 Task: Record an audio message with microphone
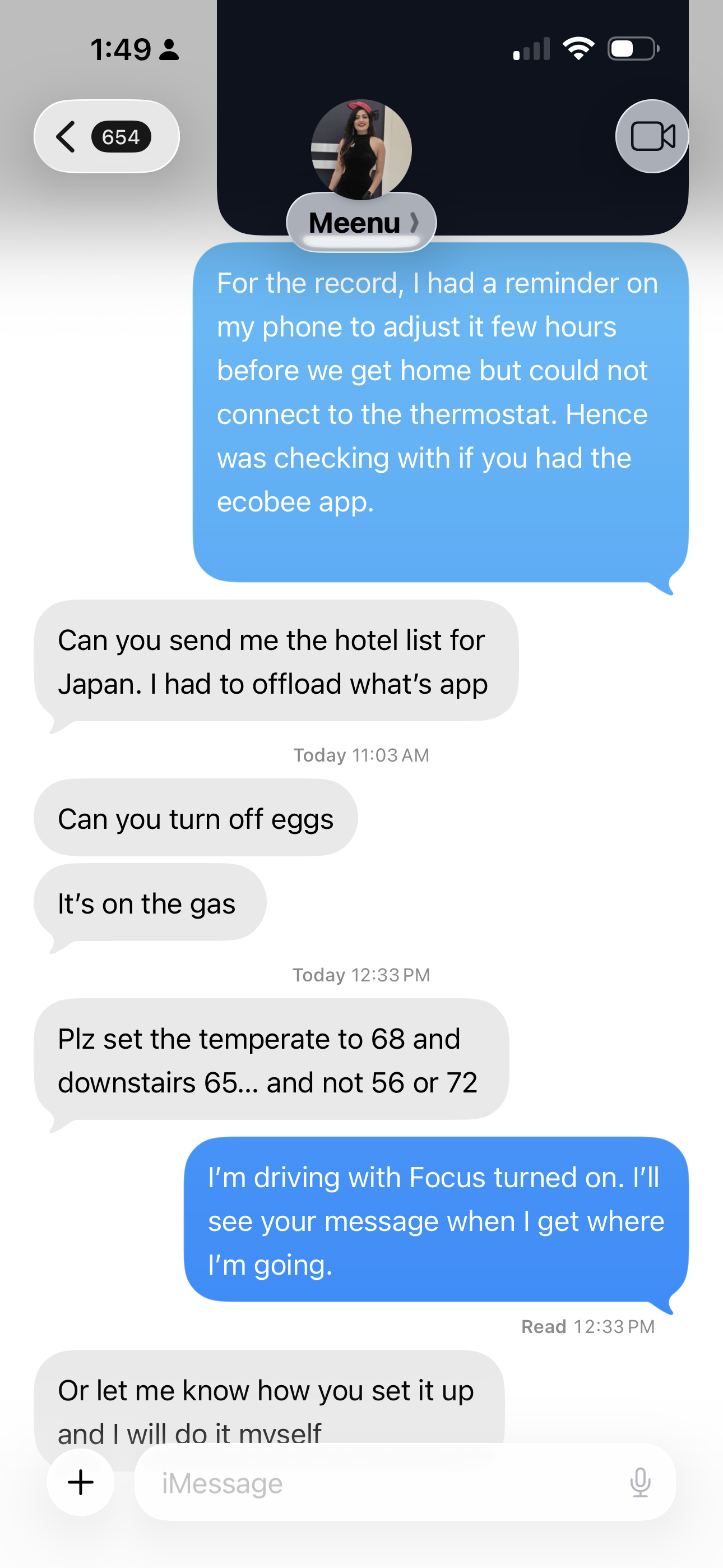click(x=640, y=1483)
